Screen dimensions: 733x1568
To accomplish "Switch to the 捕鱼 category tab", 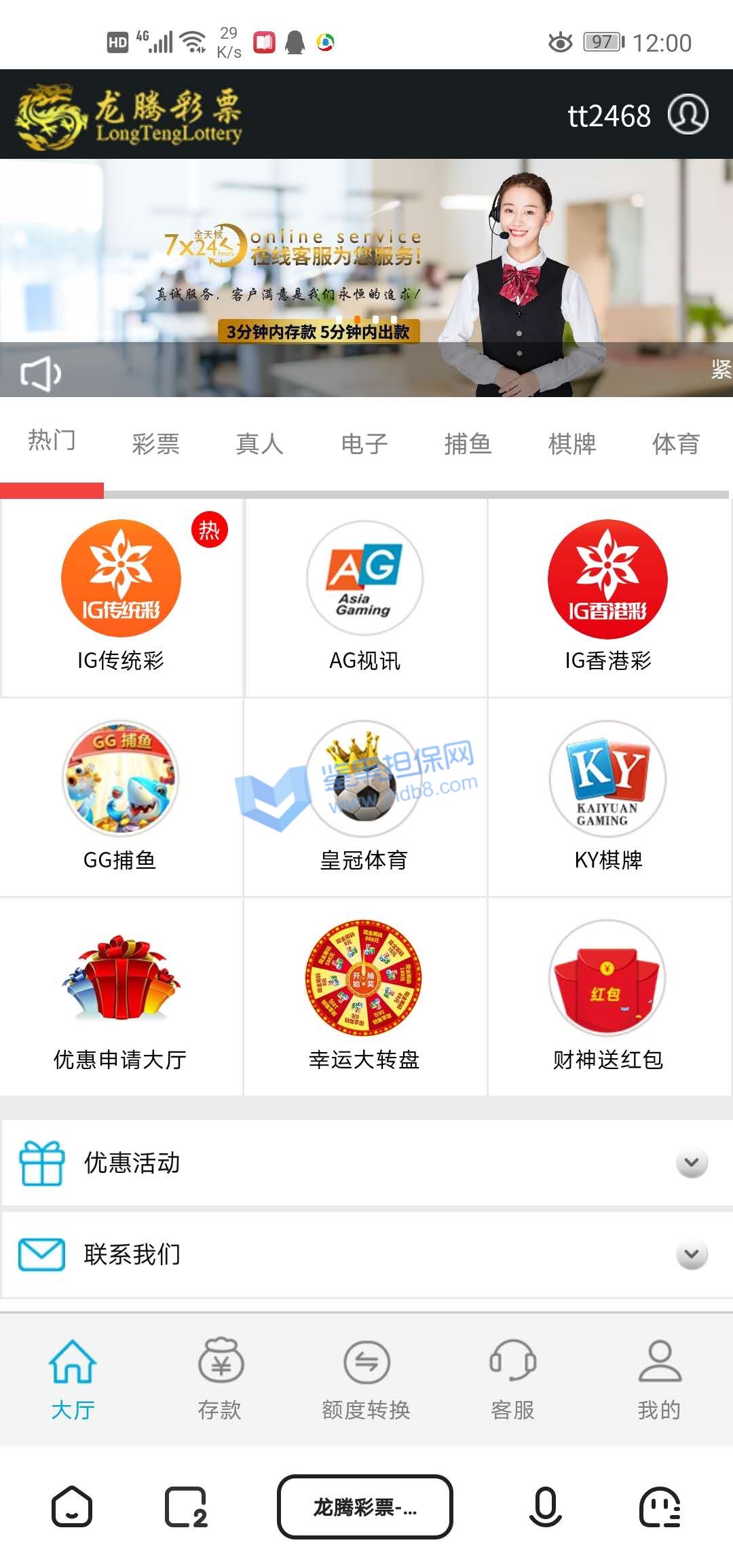I will point(468,444).
